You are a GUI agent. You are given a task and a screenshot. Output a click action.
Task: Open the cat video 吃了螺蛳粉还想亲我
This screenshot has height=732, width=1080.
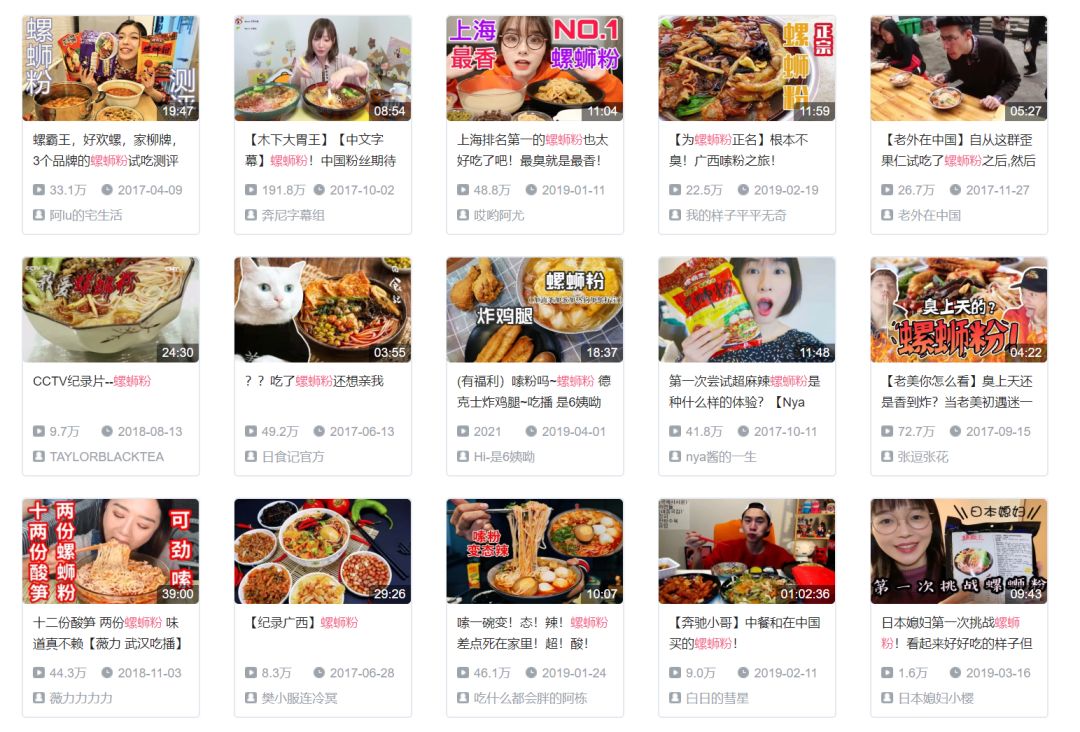[x=322, y=310]
